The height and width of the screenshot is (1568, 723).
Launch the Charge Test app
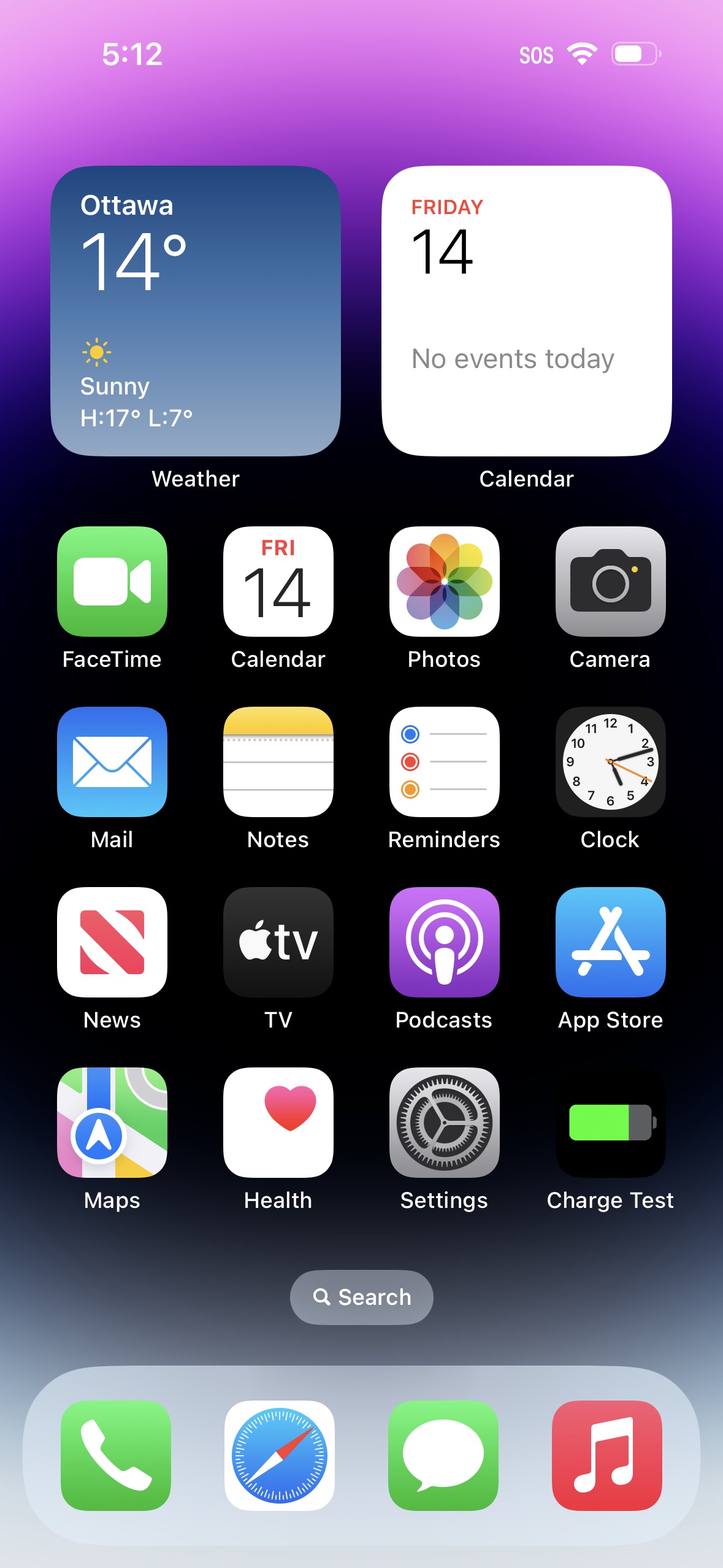pos(610,1122)
